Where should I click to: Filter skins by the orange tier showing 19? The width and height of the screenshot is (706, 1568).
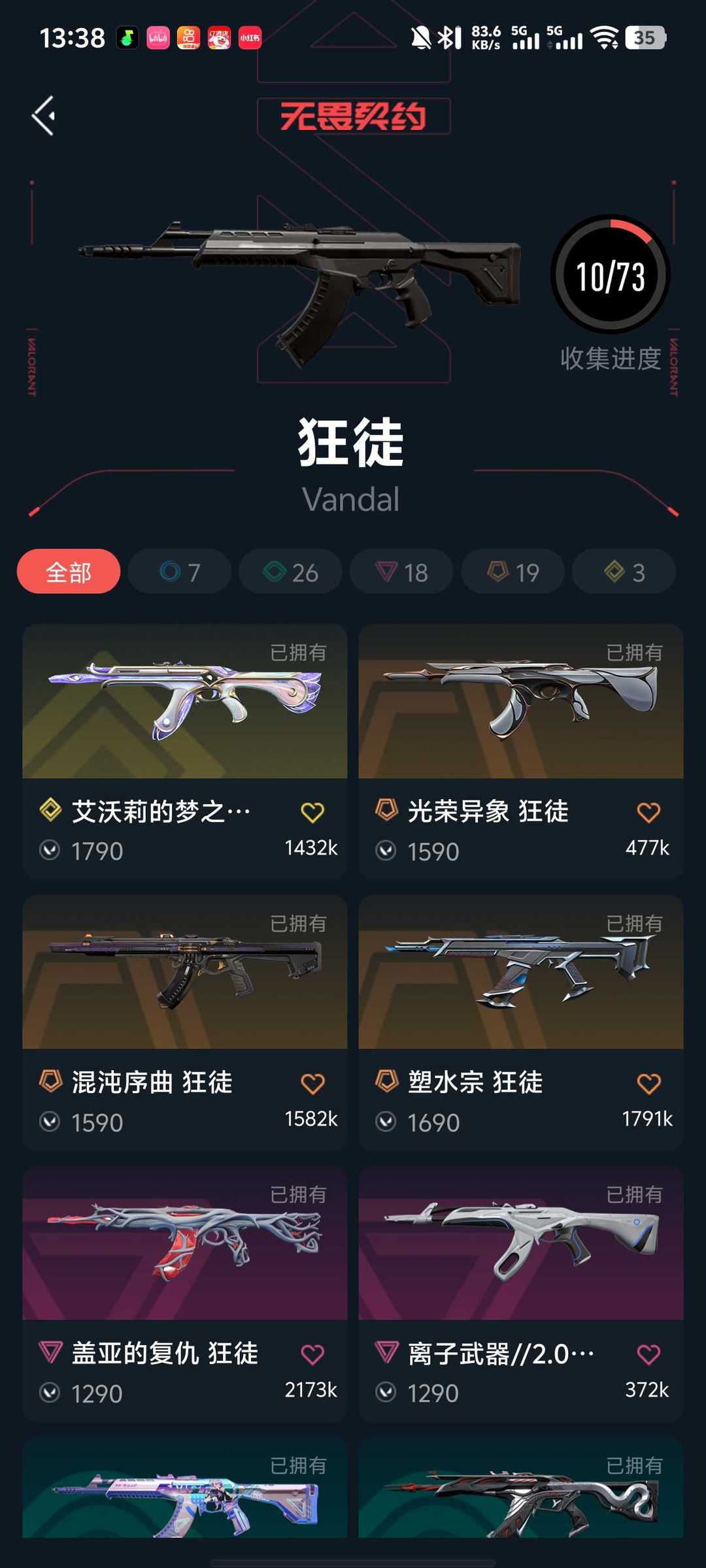coord(513,572)
